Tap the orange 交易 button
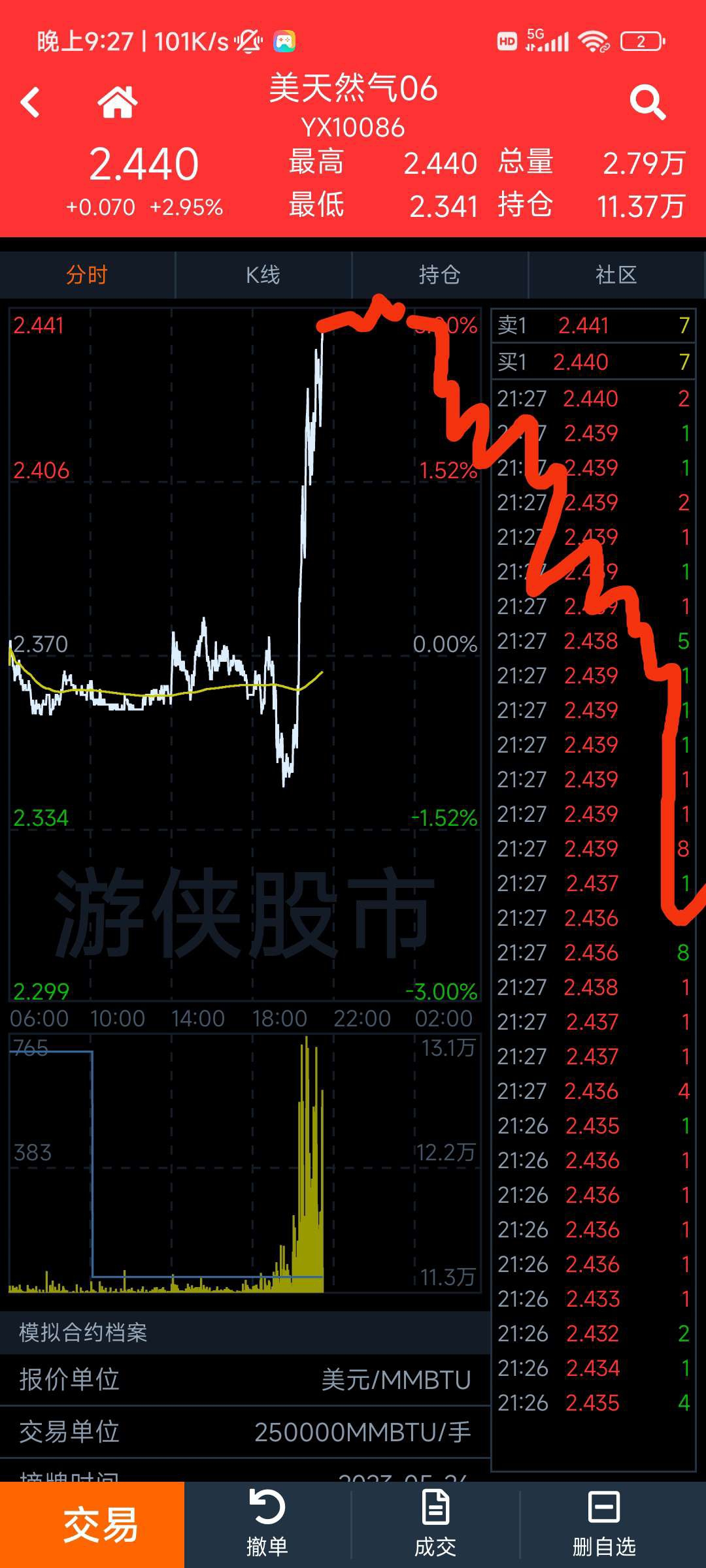The width and height of the screenshot is (706, 1568). pyautogui.click(x=92, y=1525)
